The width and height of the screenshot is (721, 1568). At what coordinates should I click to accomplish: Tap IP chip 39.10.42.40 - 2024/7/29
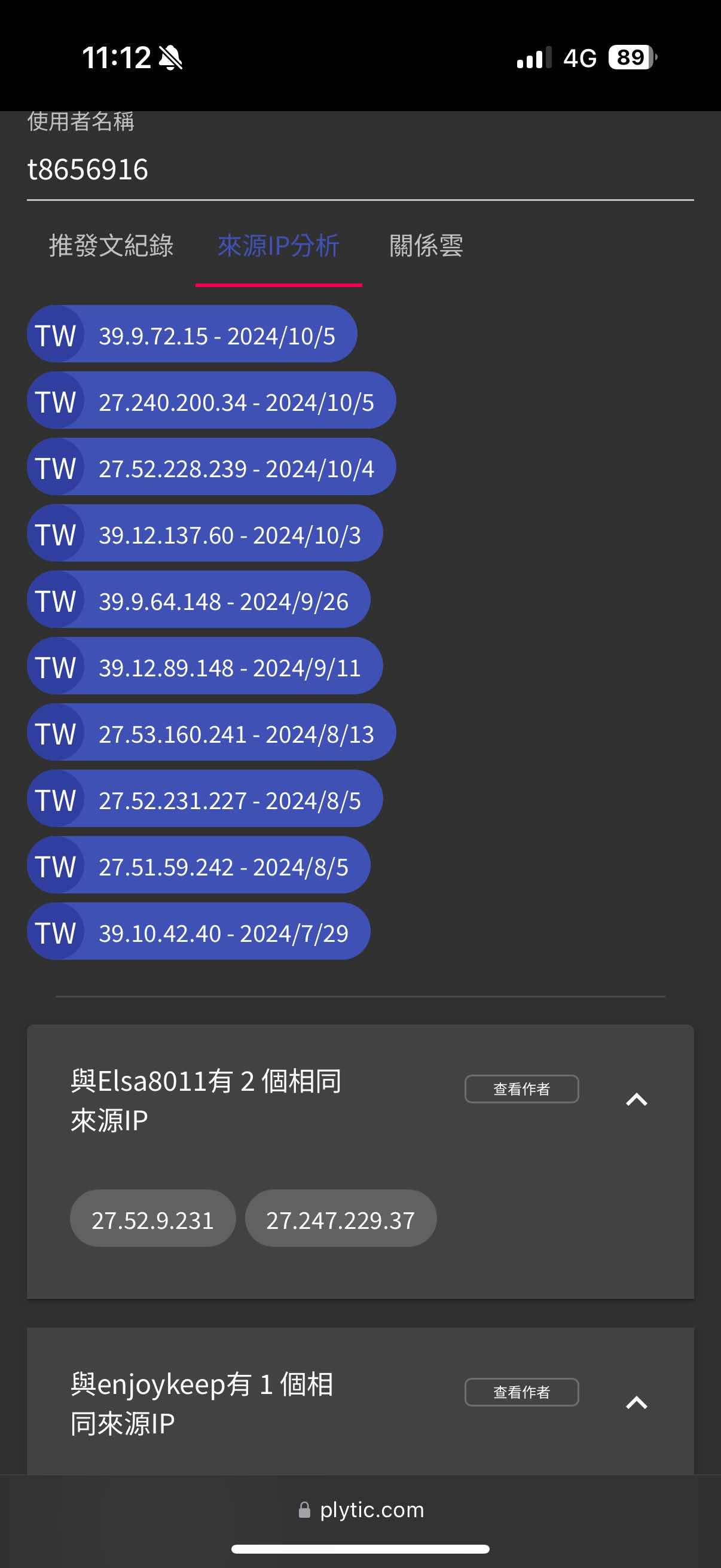[x=198, y=931]
